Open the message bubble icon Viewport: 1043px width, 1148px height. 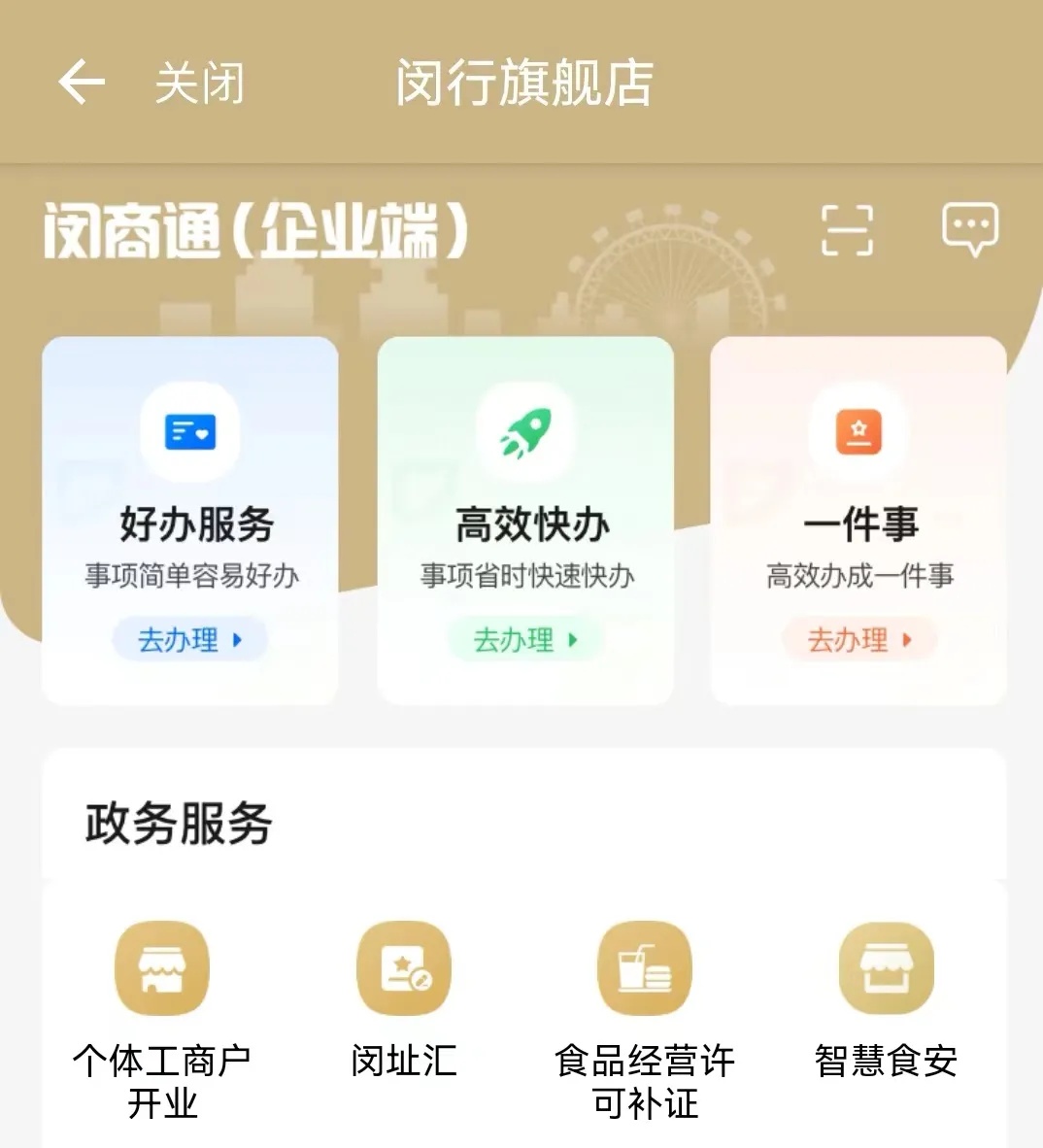969,229
